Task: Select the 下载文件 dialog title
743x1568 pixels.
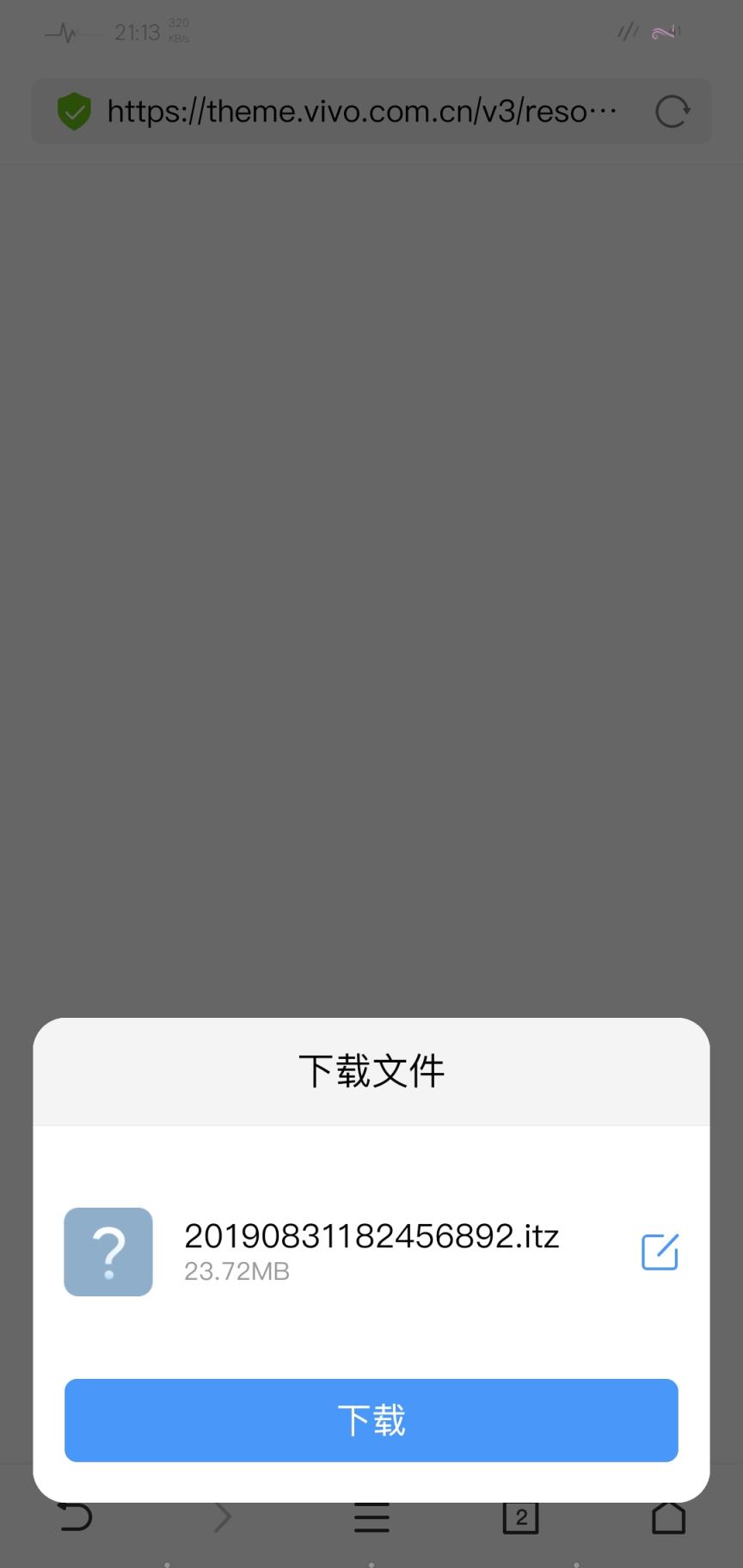Action: coord(371,1070)
